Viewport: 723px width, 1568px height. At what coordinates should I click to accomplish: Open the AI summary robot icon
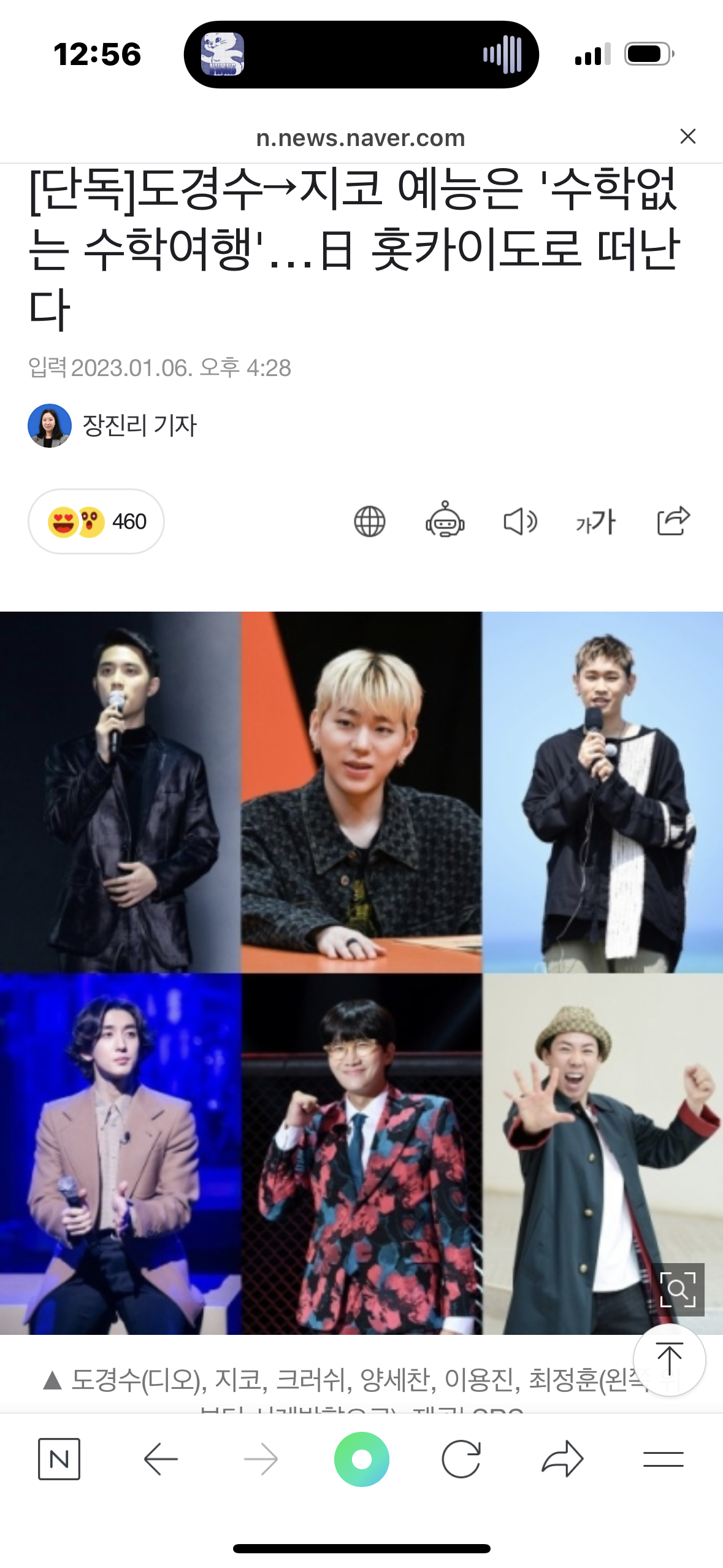pyautogui.click(x=445, y=520)
